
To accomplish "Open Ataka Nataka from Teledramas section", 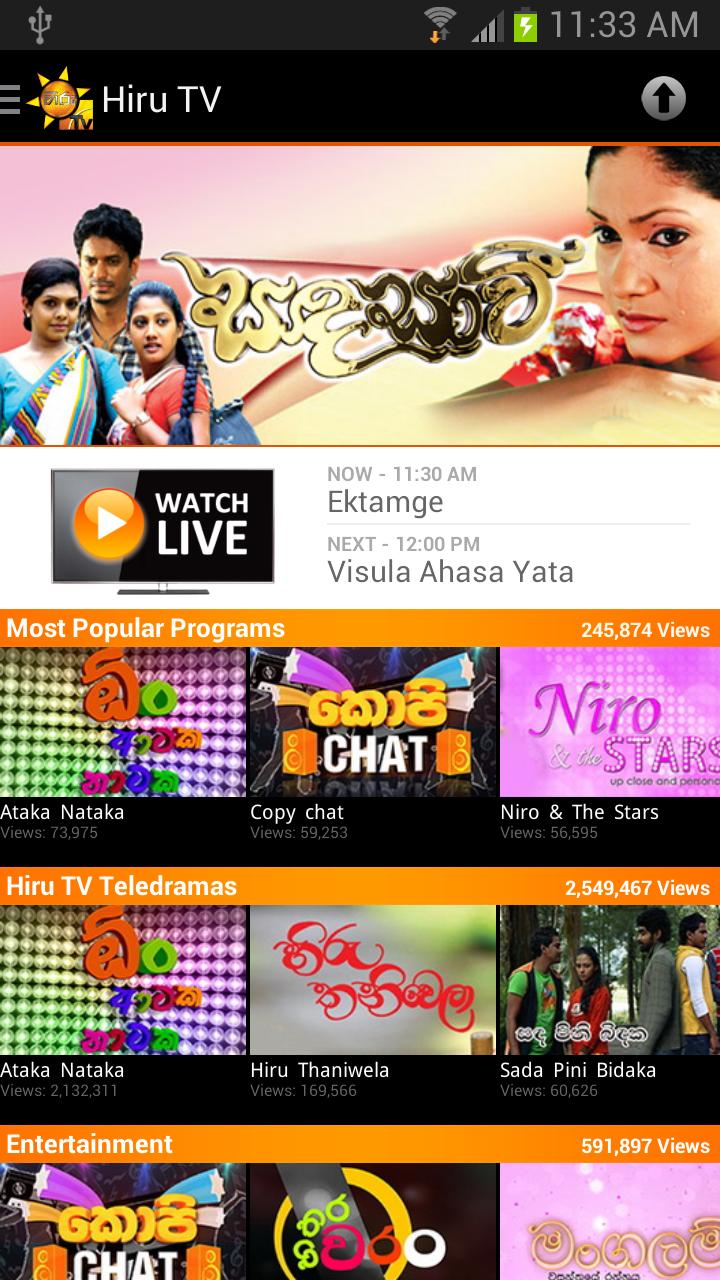I will (122, 981).
